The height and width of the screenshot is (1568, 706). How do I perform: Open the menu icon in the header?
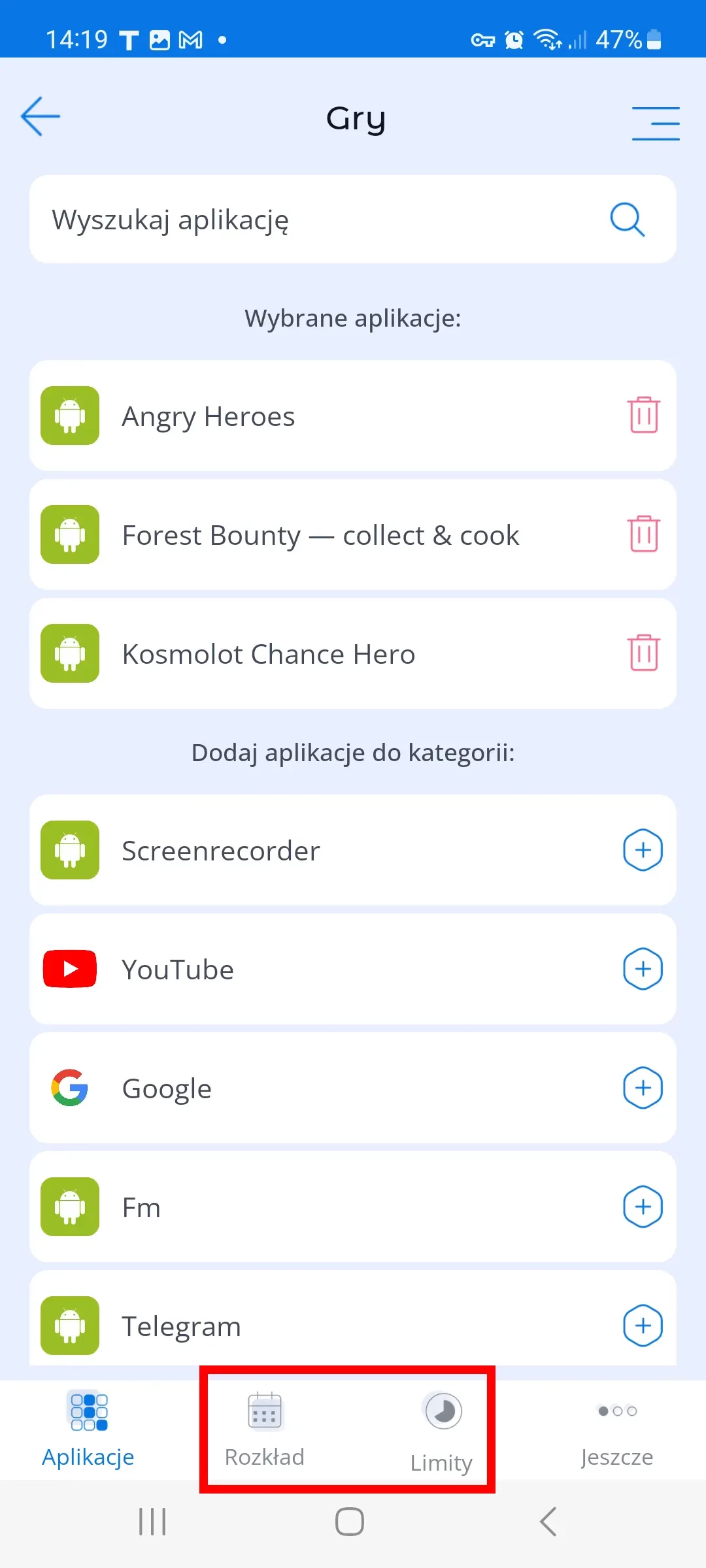coord(656,123)
